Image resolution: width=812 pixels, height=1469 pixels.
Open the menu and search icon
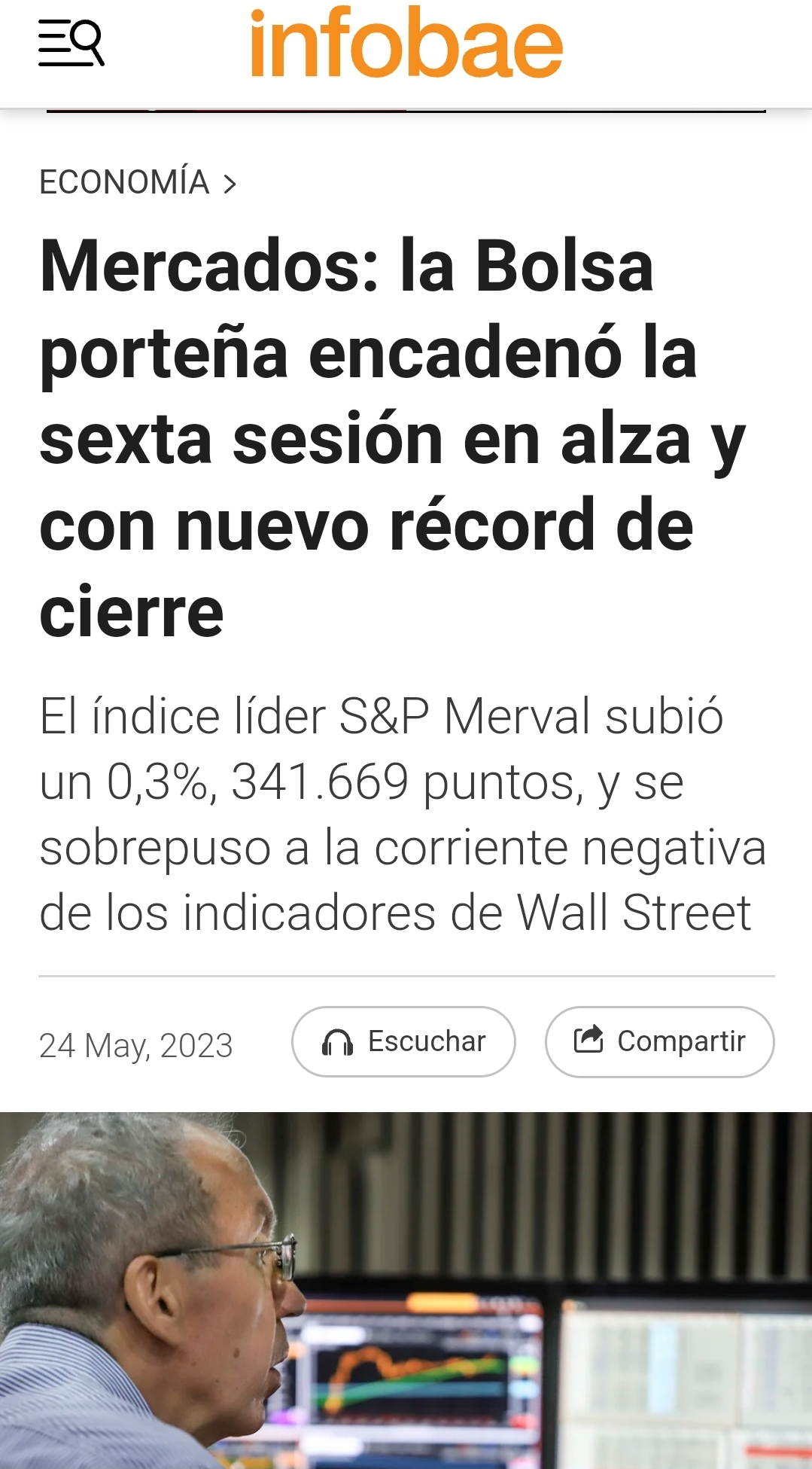pyautogui.click(x=71, y=44)
